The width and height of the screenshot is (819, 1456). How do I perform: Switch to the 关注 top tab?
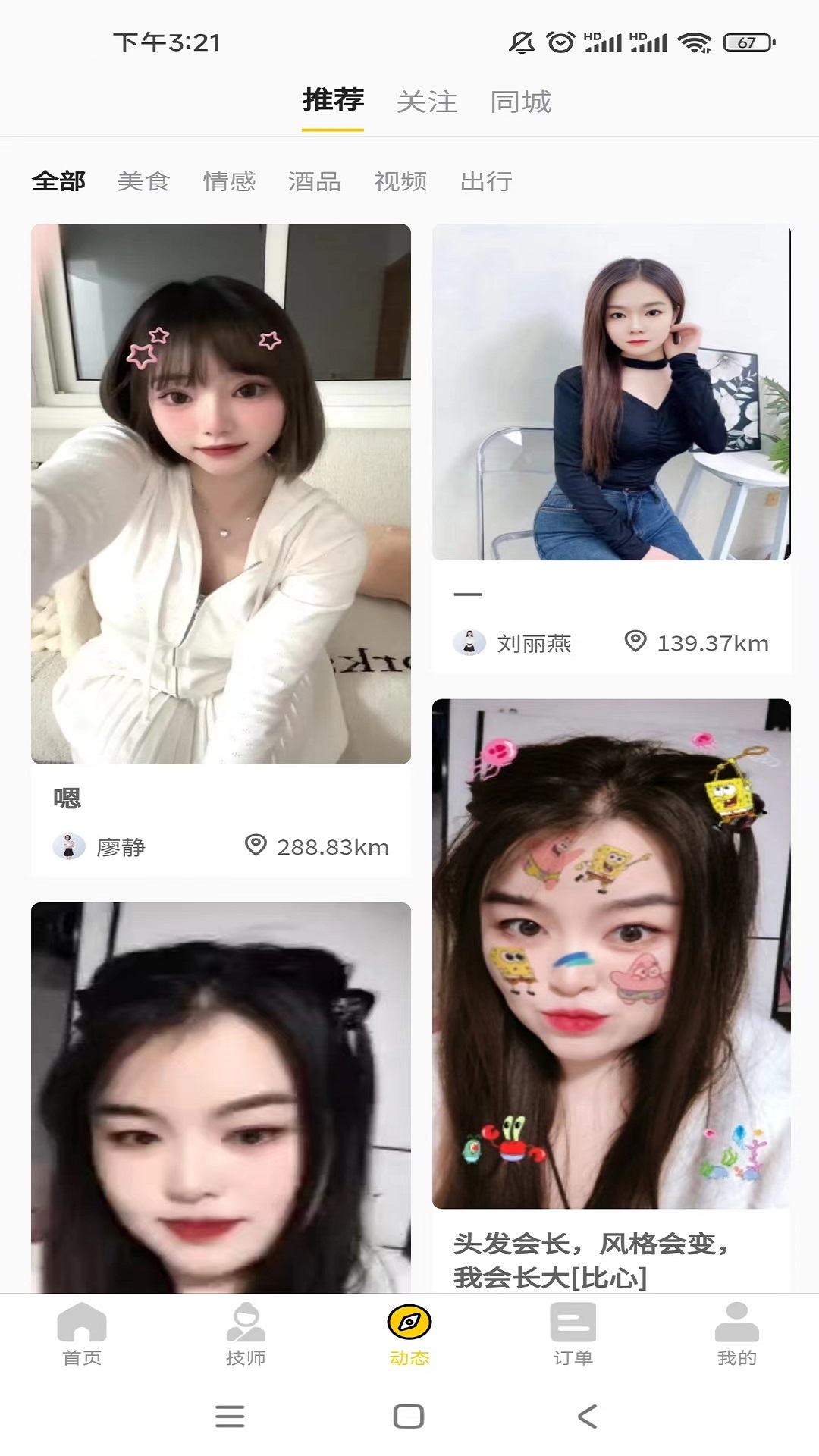(427, 102)
